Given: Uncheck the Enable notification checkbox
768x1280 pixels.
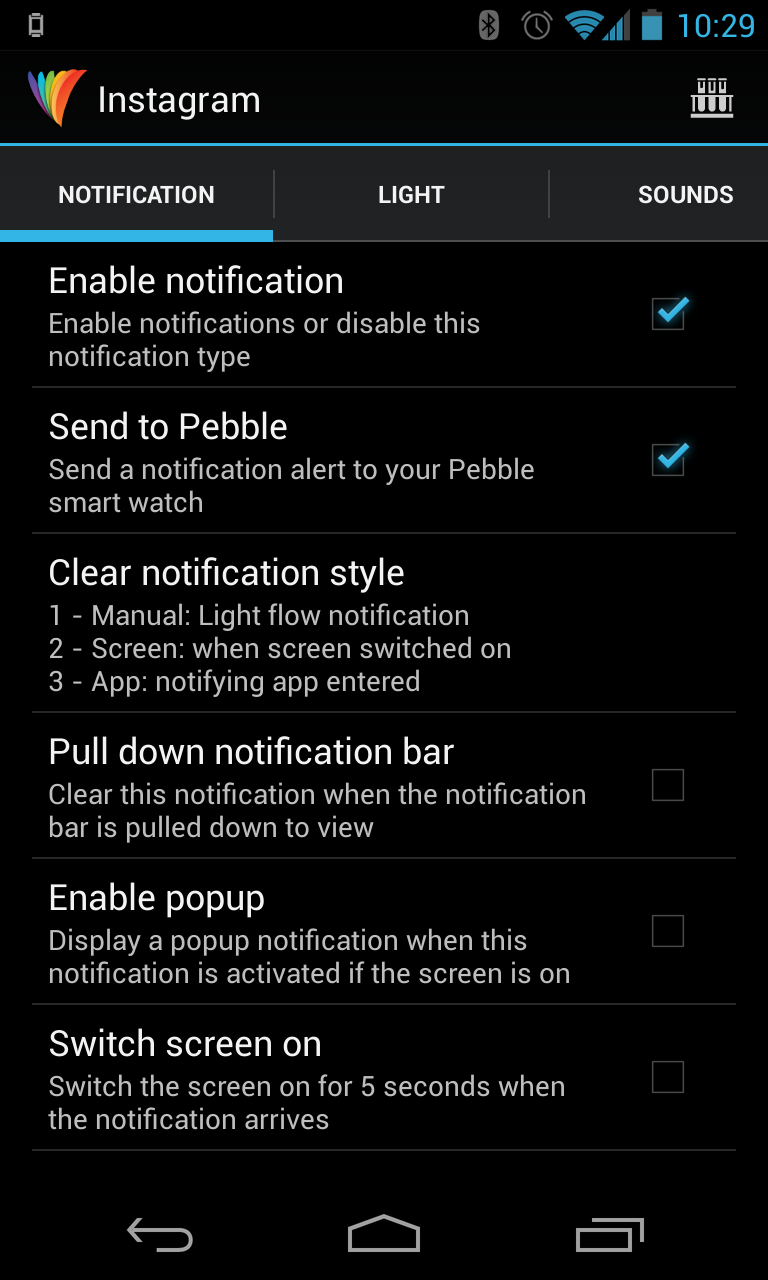Looking at the screenshot, I should click(x=668, y=313).
